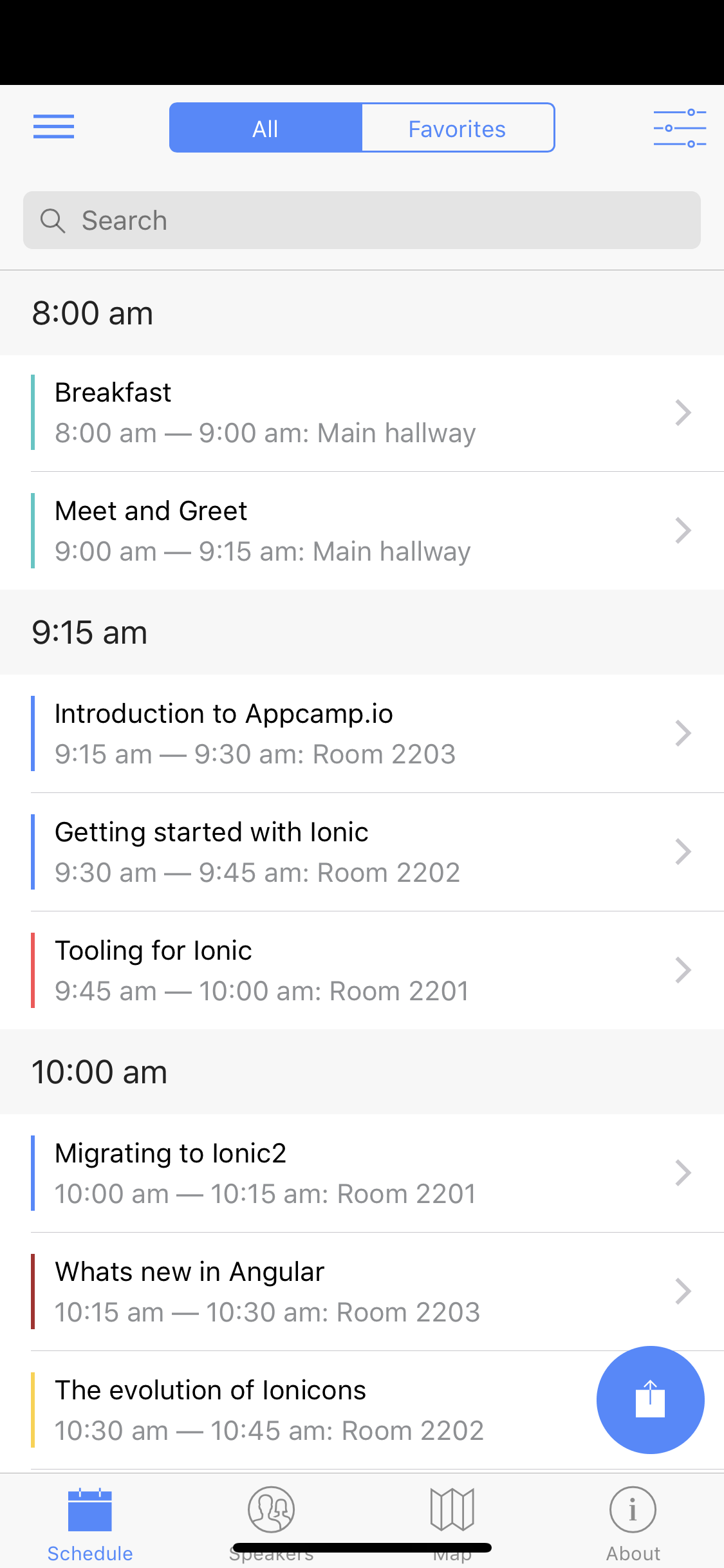Open the hamburger side menu
Screen dimensions: 724x1568
click(53, 127)
